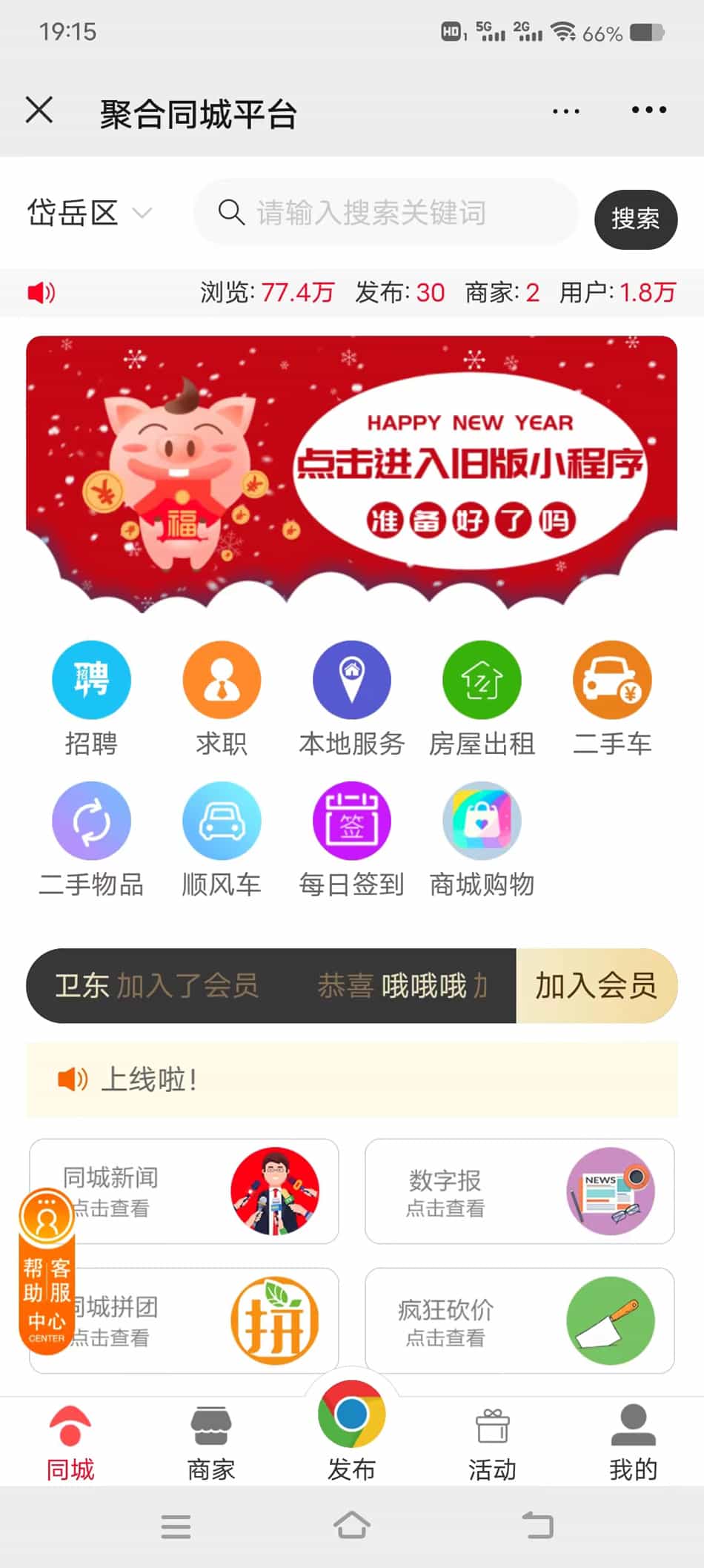Screen dimensions: 704x1568
Task: Tap the 搜索 button
Action: coord(635,219)
